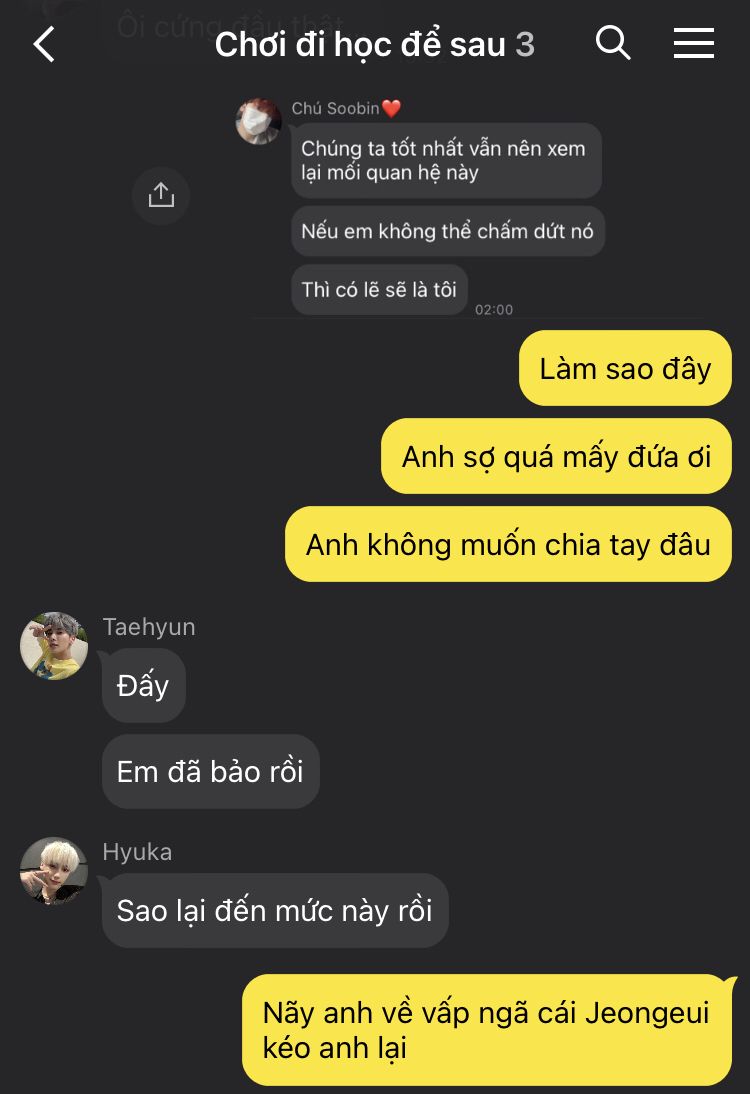Open Hyuka's profile picture
The image size is (750, 1094).
tap(54, 871)
